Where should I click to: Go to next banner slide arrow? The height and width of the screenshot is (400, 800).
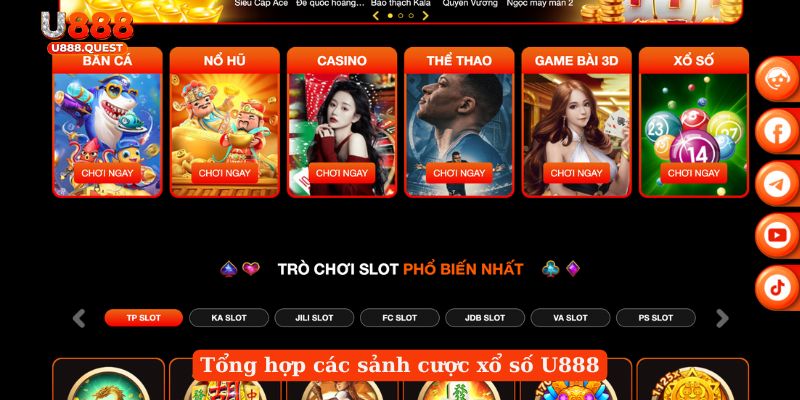coord(425,16)
